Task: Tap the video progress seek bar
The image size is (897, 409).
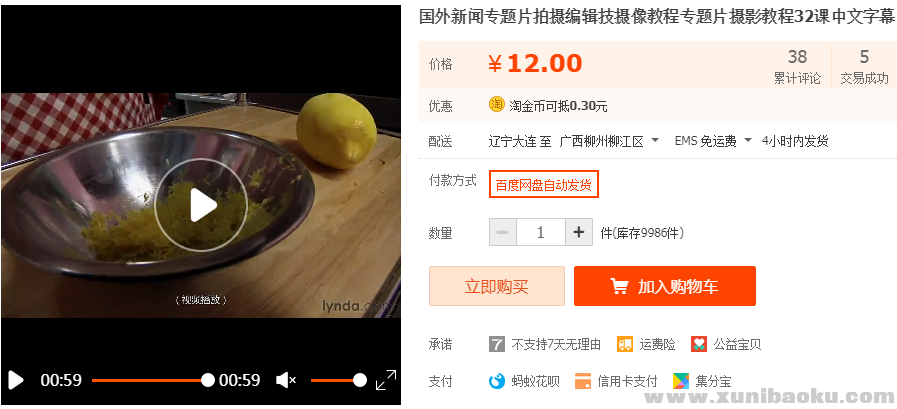Action: [x=149, y=380]
